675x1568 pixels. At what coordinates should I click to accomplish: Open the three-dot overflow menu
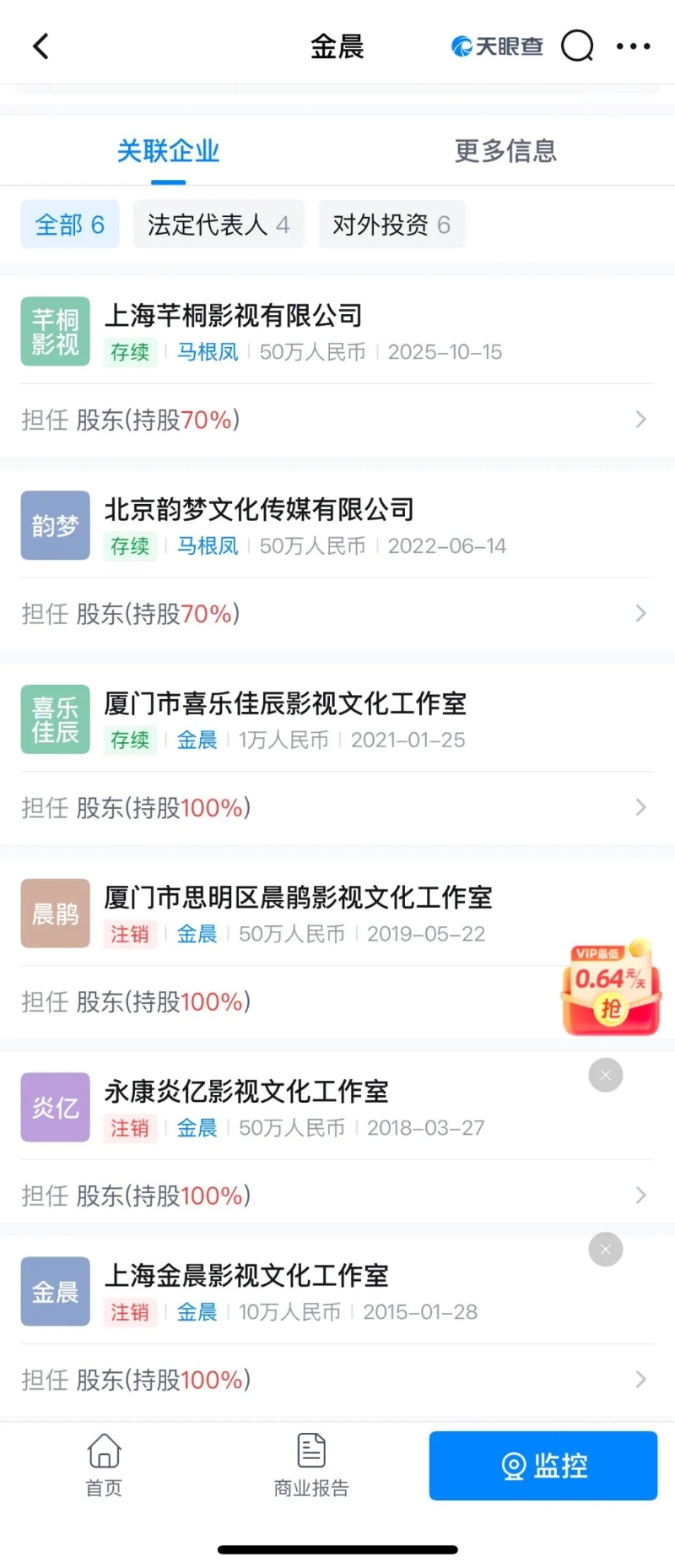pos(633,46)
